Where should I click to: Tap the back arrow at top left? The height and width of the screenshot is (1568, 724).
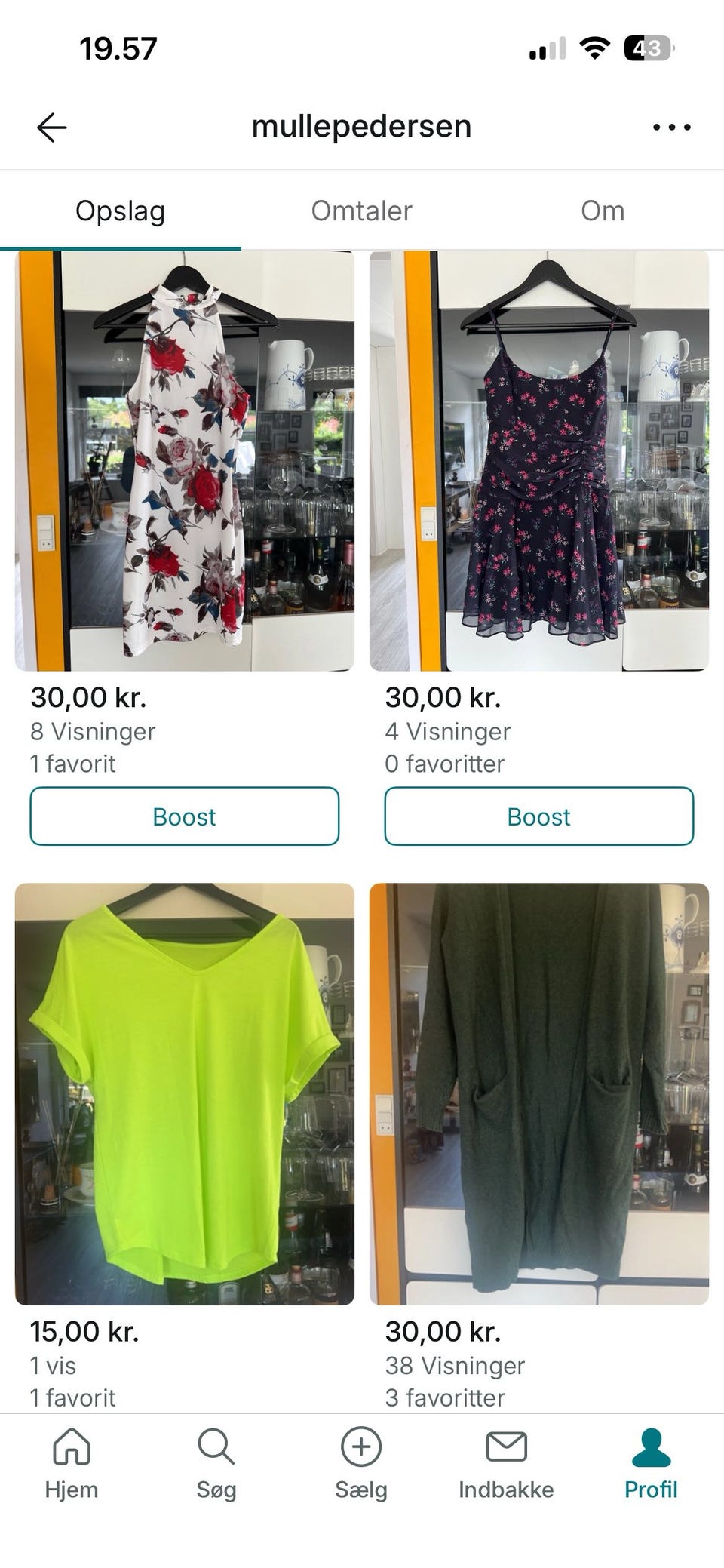tap(50, 126)
